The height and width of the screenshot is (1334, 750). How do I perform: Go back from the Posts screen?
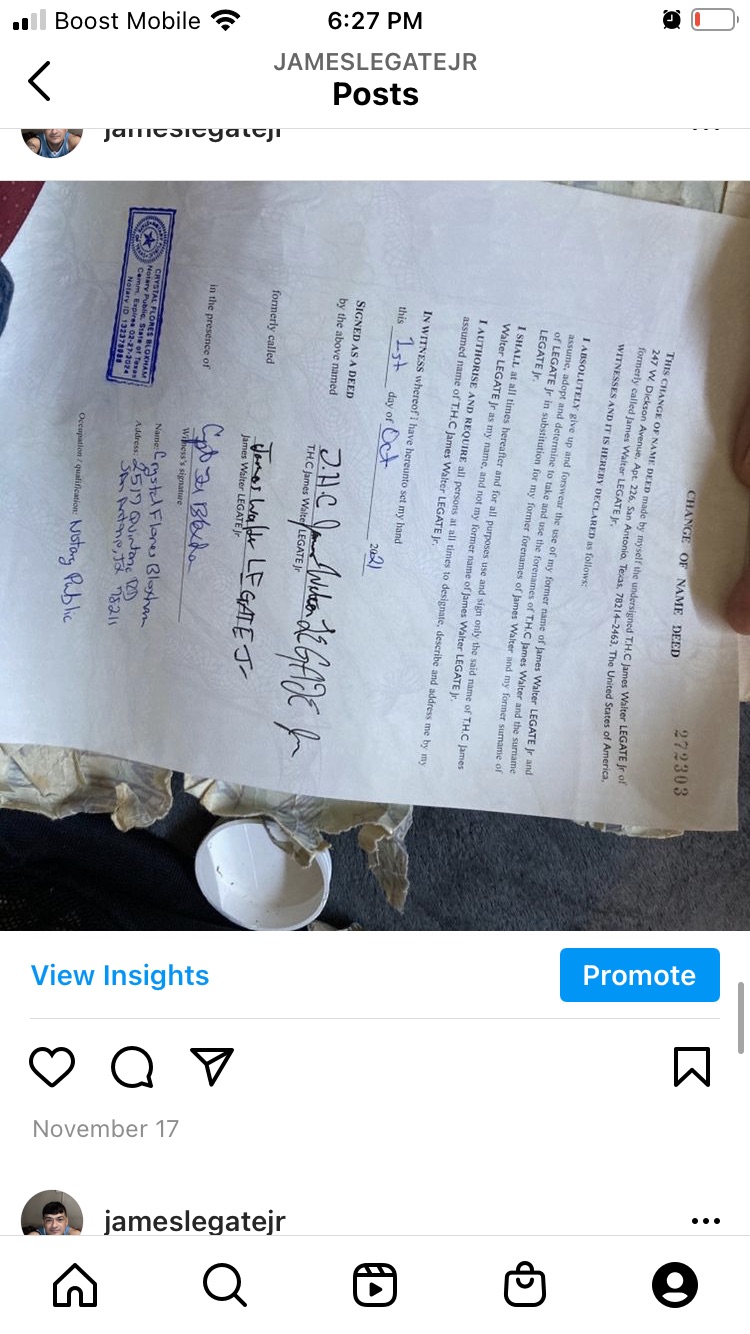pos(39,81)
